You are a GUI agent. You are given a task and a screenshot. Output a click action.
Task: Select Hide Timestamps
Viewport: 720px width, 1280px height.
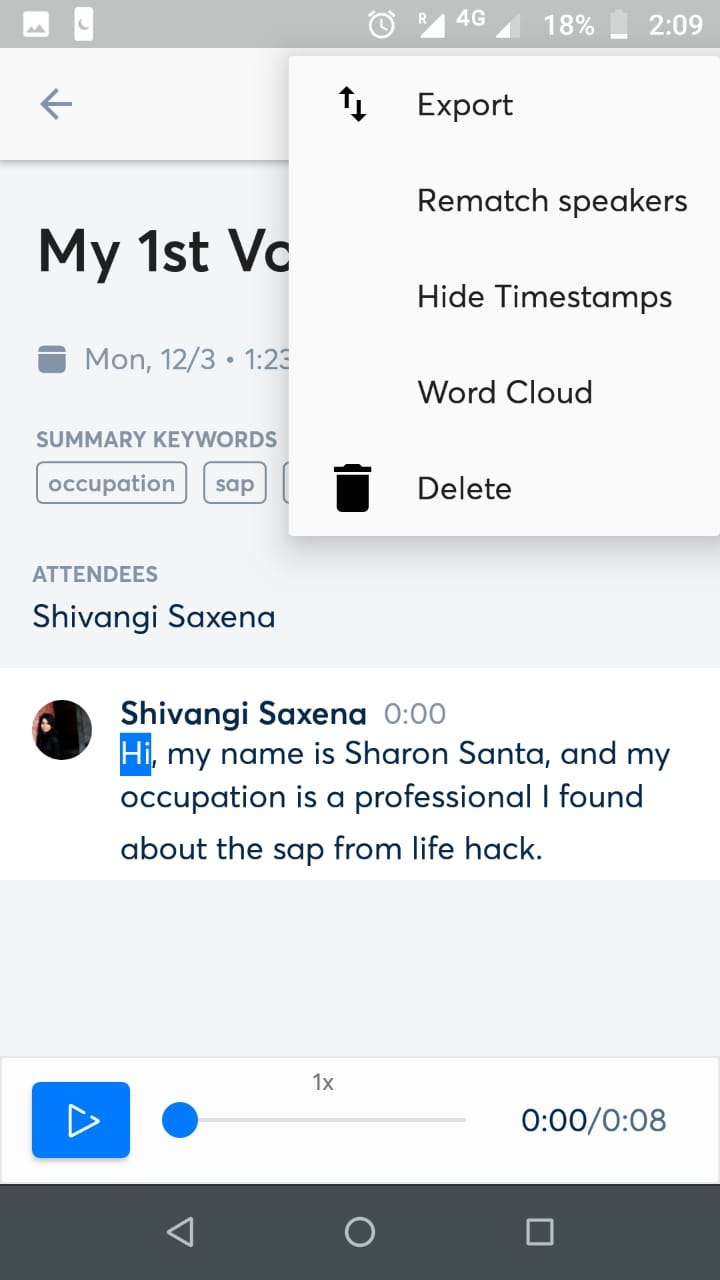[504, 296]
